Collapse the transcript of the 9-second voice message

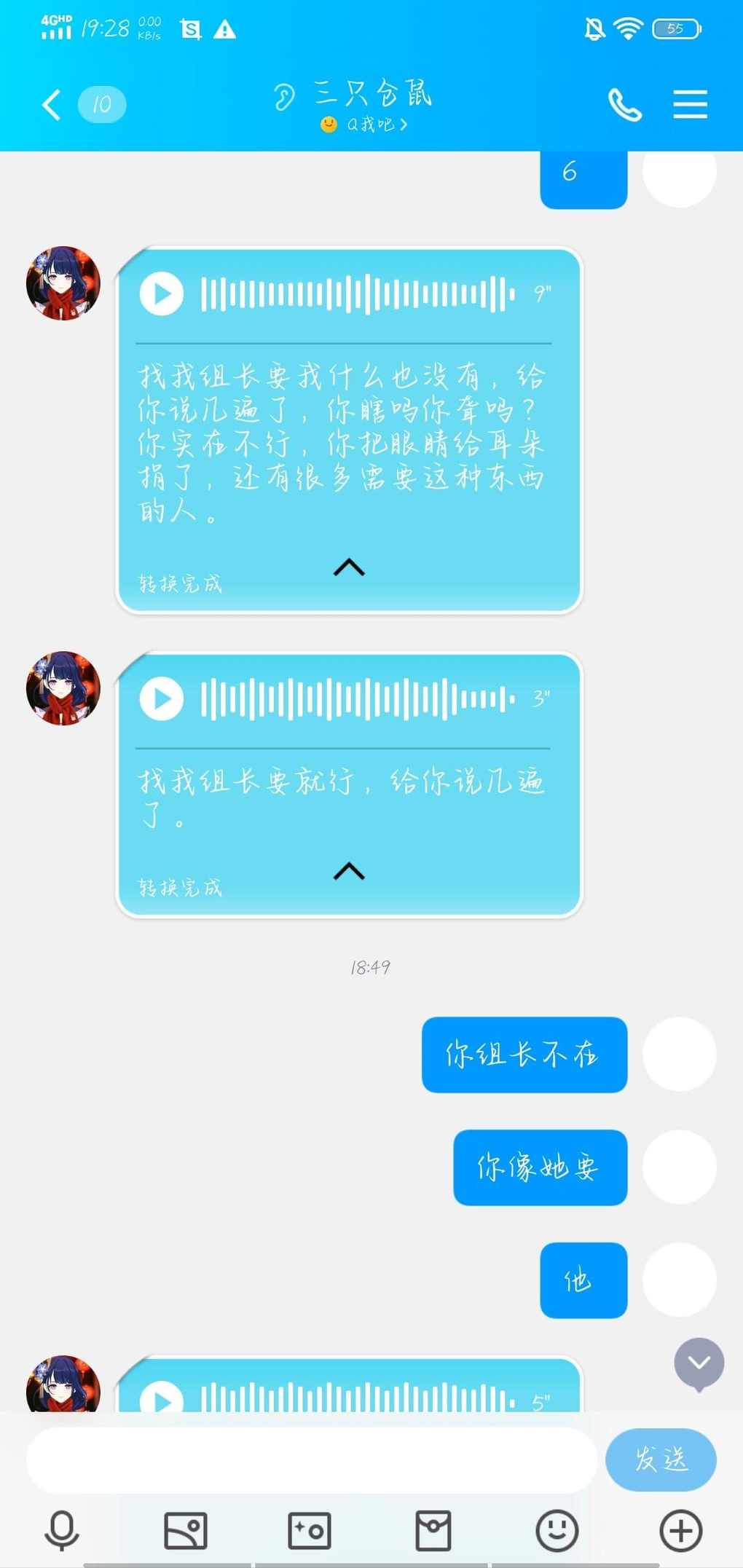click(x=349, y=567)
